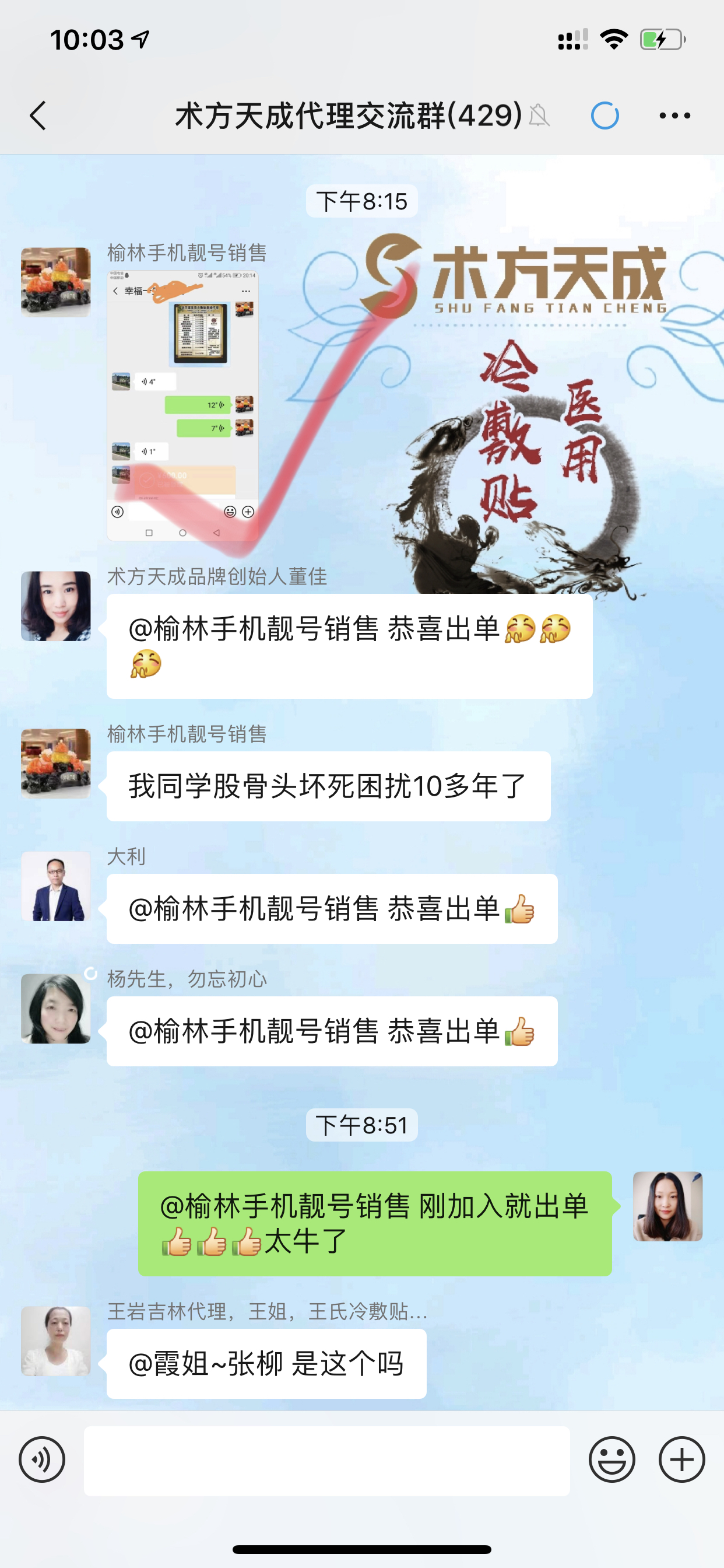Focus the message text field
Image resolution: width=724 pixels, height=1568 pixels.
[x=326, y=1461]
